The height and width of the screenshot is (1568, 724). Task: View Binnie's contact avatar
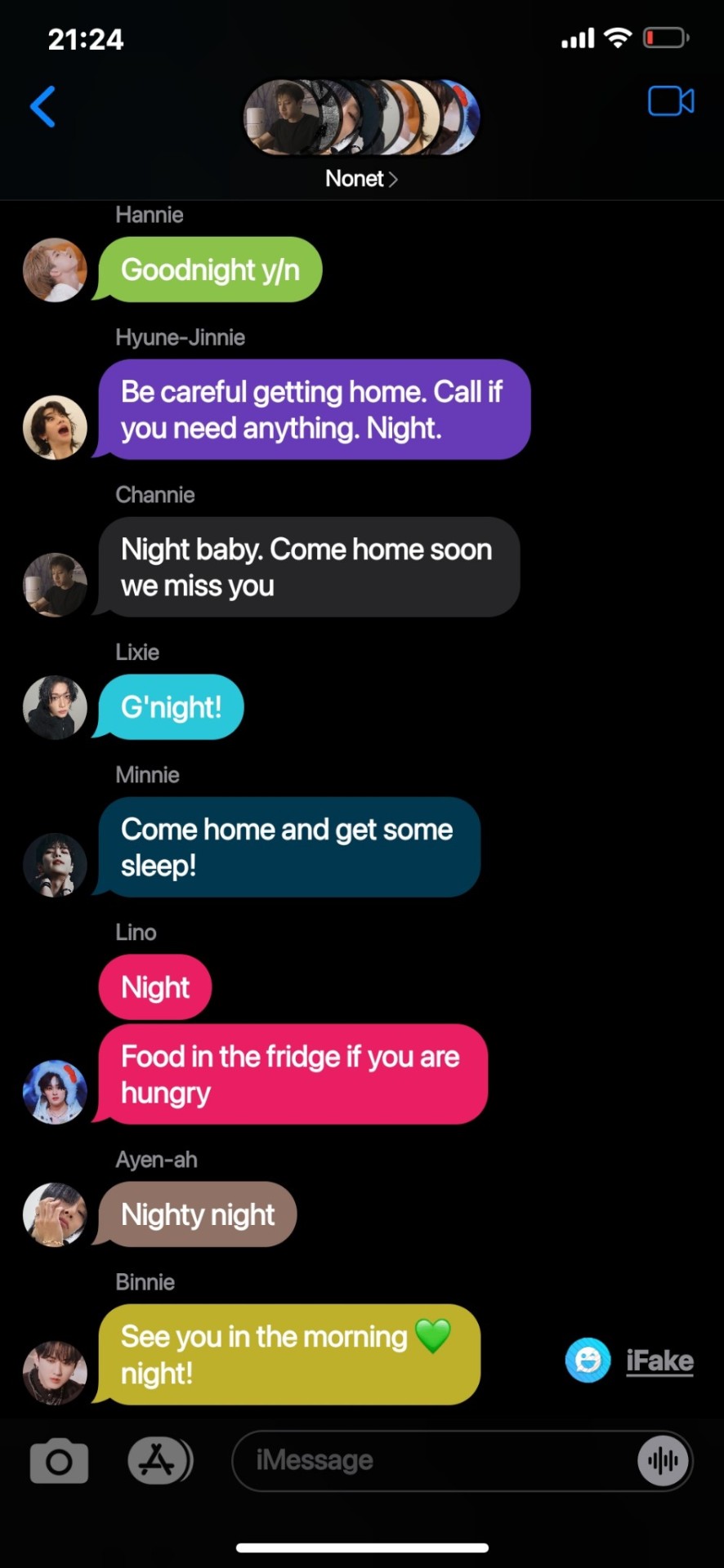click(x=55, y=1373)
